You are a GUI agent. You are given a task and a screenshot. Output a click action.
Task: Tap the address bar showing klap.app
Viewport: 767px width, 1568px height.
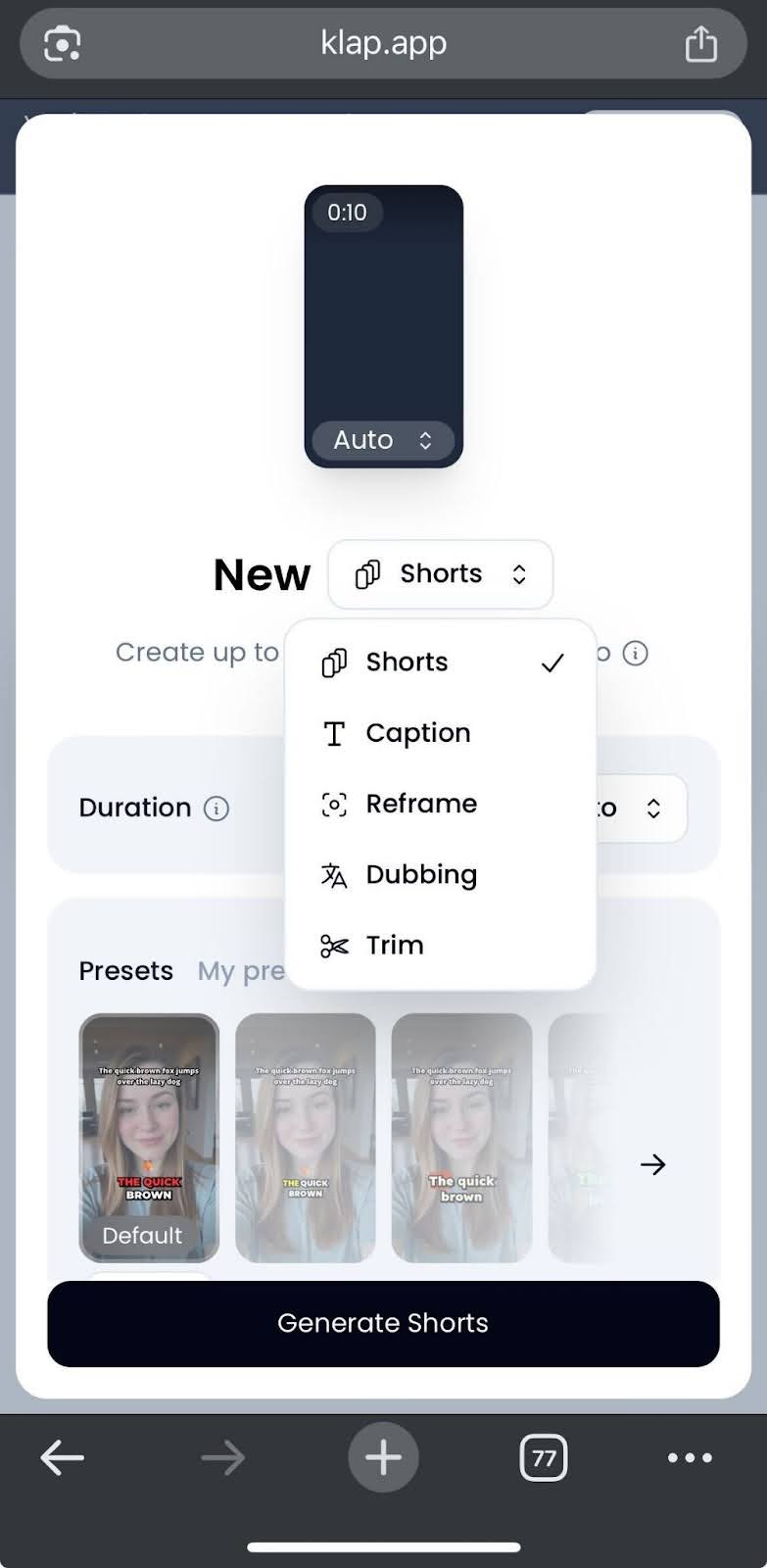click(383, 43)
